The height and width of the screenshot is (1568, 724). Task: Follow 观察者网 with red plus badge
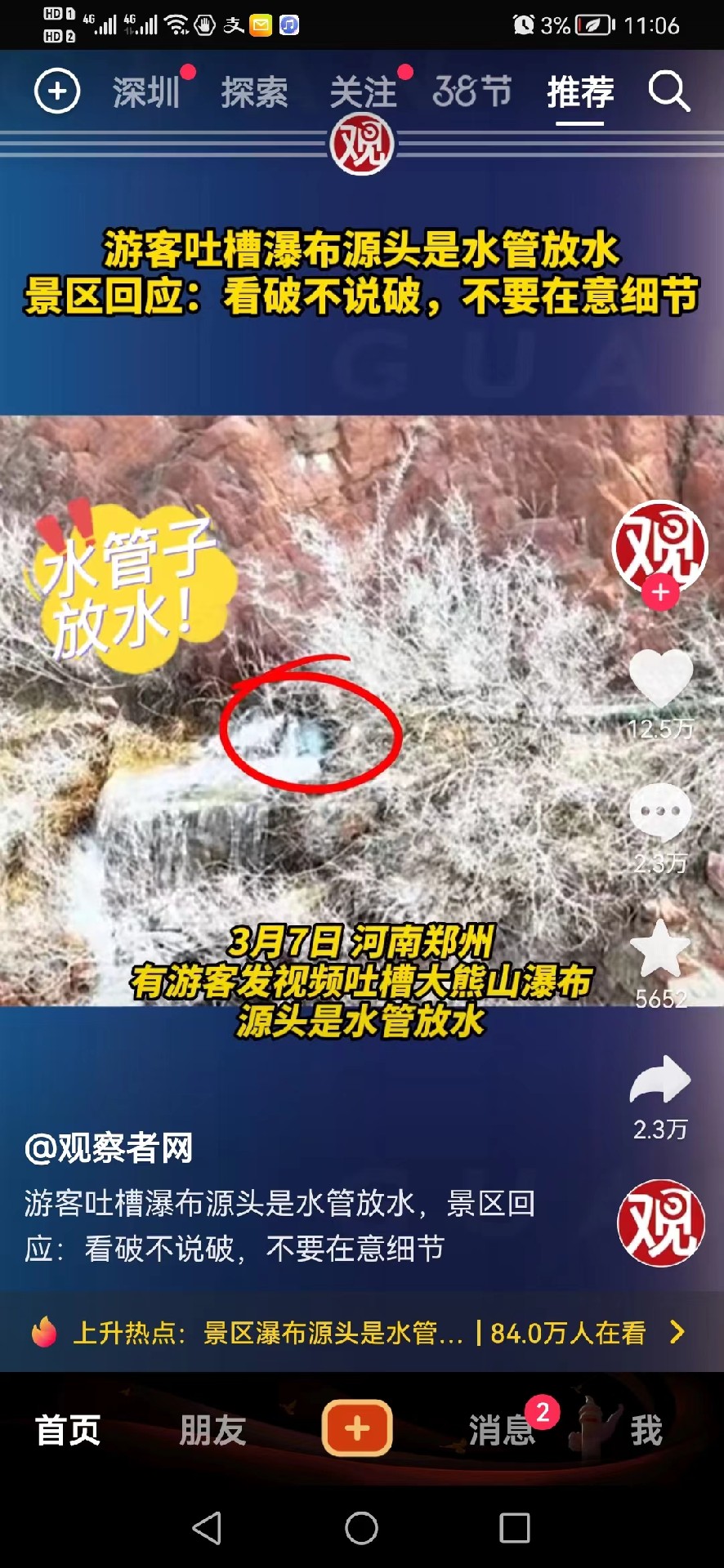tap(660, 593)
